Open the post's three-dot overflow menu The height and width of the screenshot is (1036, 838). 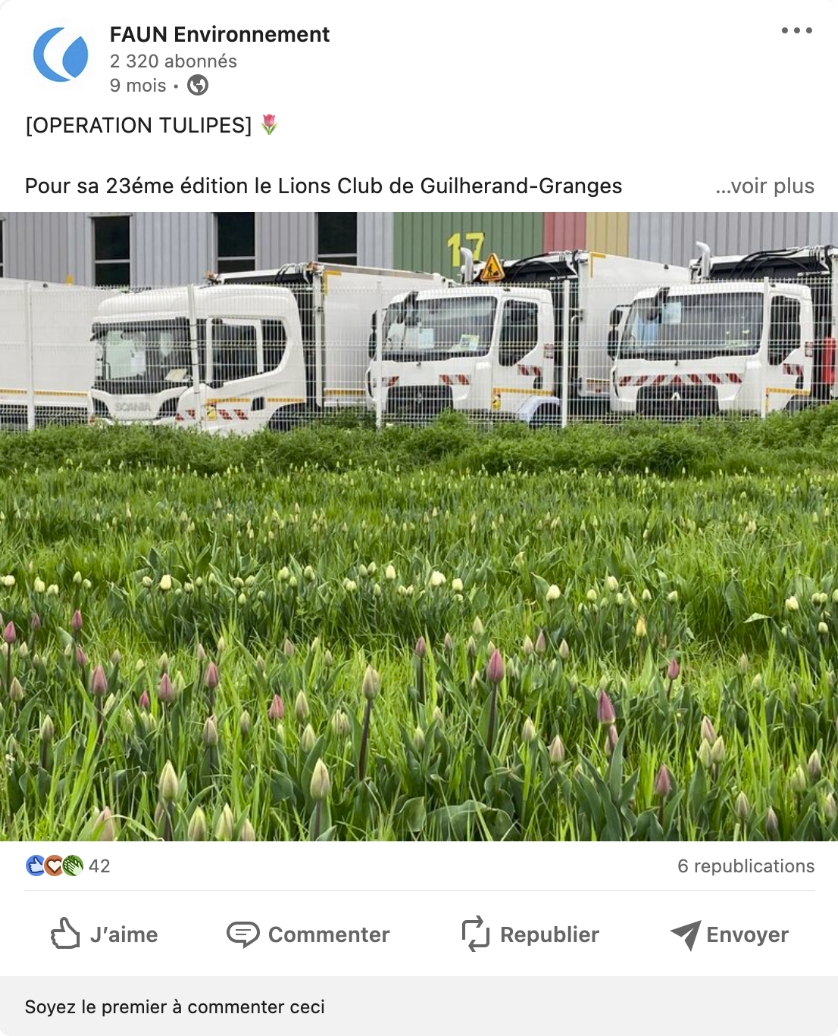coord(796,31)
